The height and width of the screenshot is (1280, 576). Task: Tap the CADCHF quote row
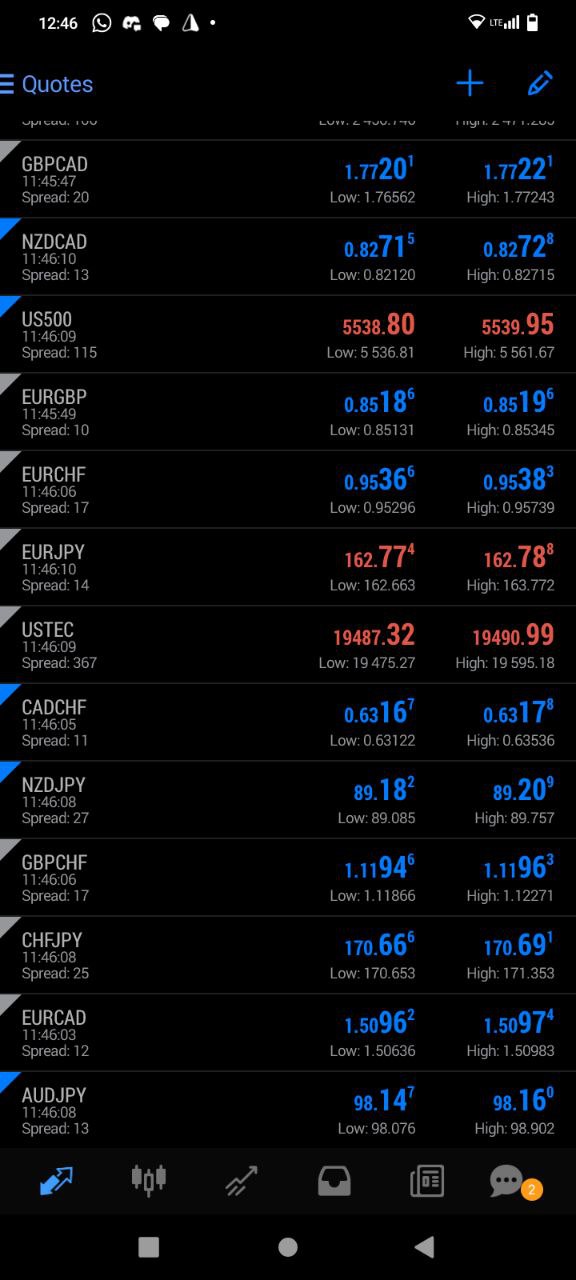(x=288, y=722)
